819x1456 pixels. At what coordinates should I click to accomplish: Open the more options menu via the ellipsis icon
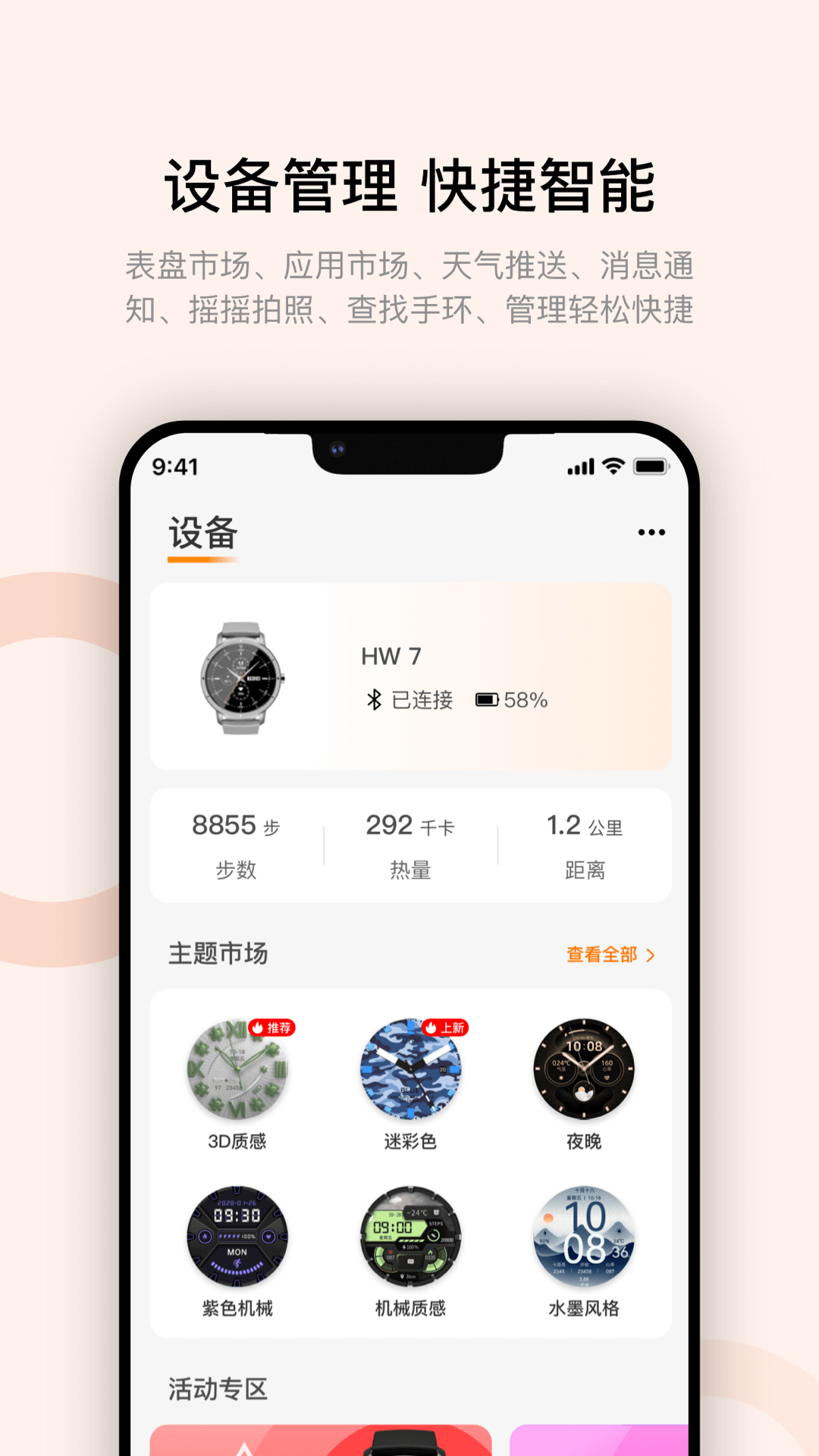pyautogui.click(x=651, y=532)
